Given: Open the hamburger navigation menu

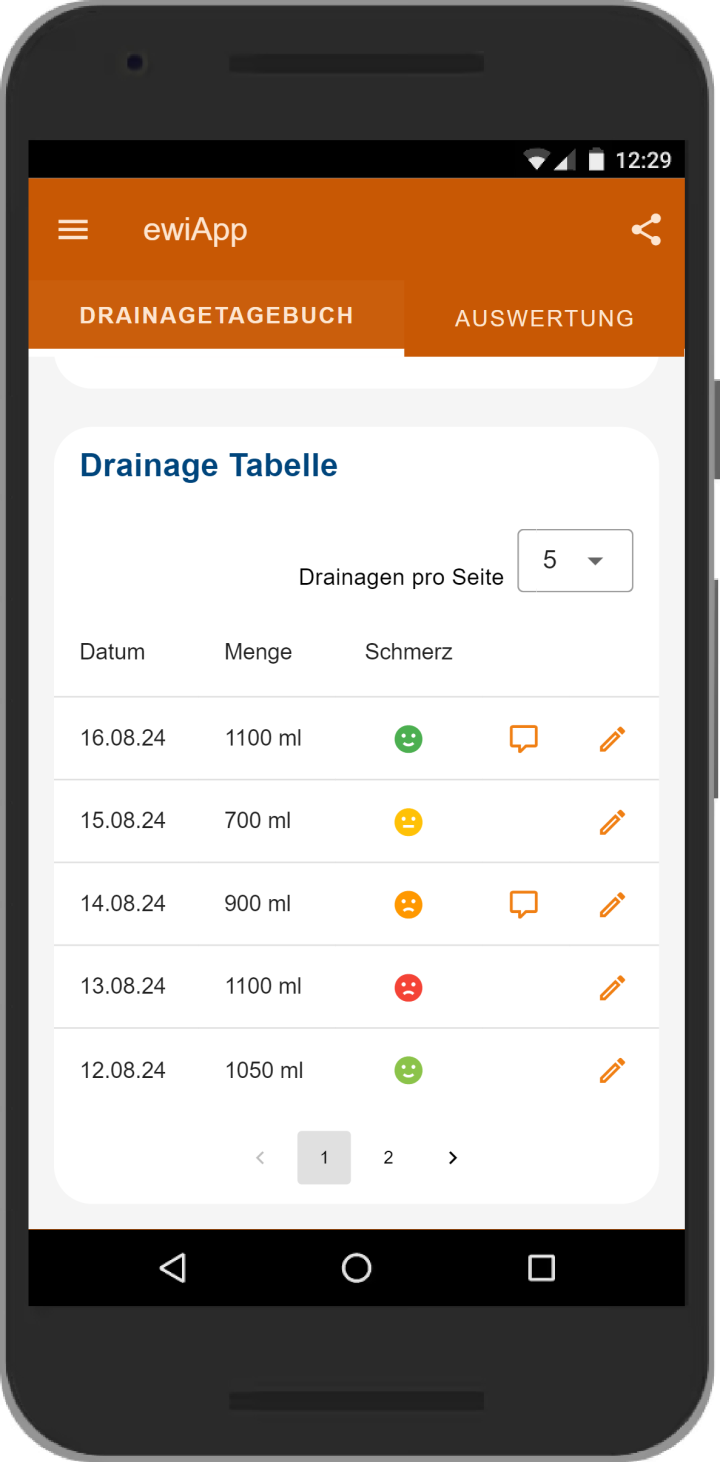Looking at the screenshot, I should (73, 230).
